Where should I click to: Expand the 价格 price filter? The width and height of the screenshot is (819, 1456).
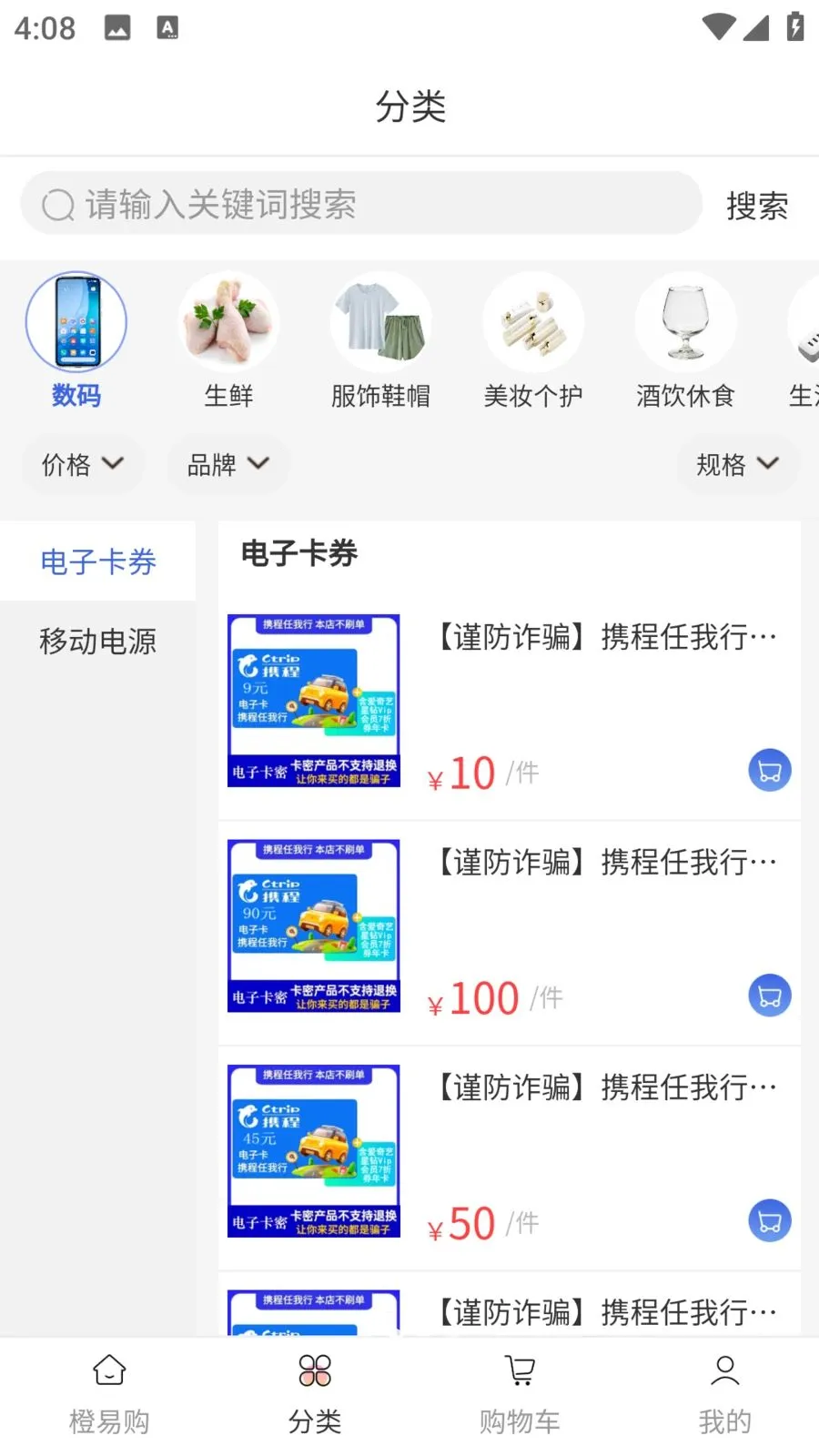(x=83, y=464)
